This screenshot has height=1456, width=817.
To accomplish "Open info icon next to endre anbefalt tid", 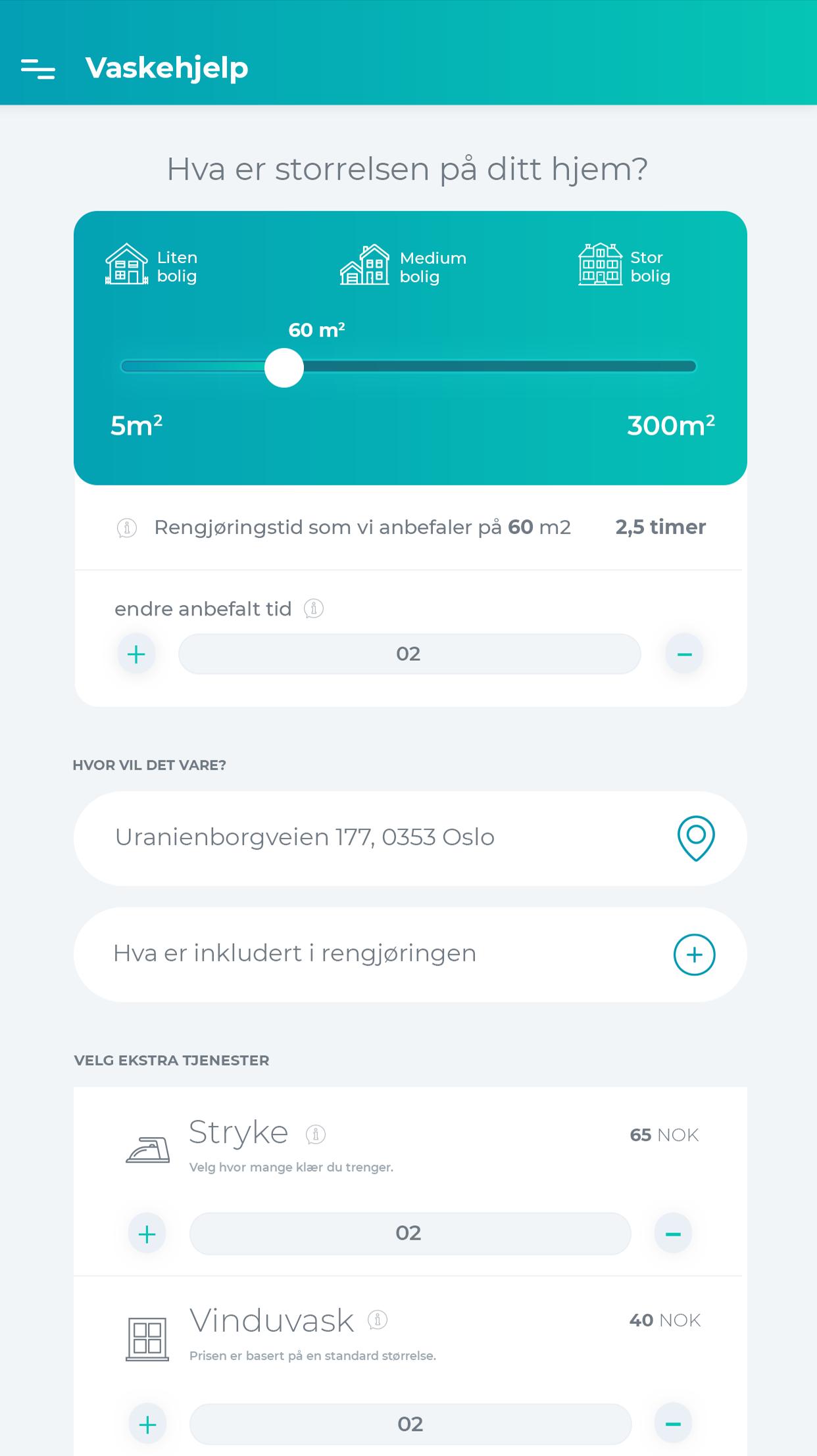I will pos(314,609).
